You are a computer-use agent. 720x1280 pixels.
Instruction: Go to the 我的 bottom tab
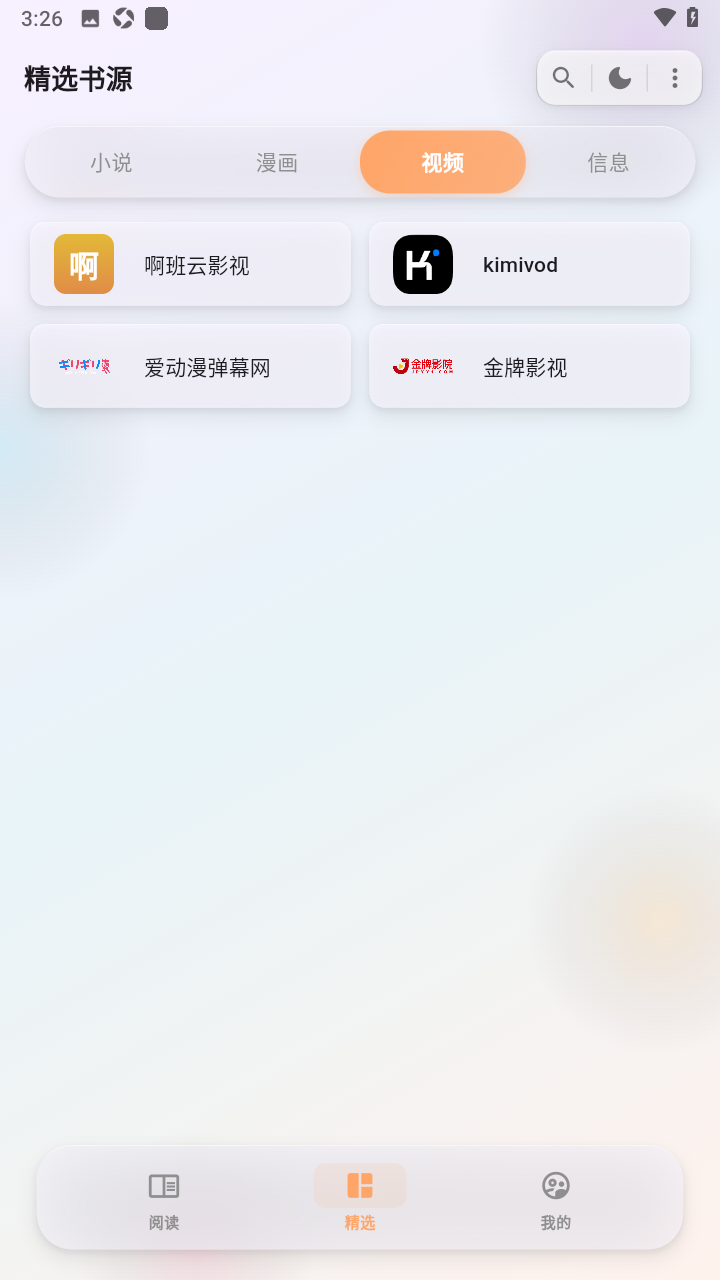pos(556,1199)
